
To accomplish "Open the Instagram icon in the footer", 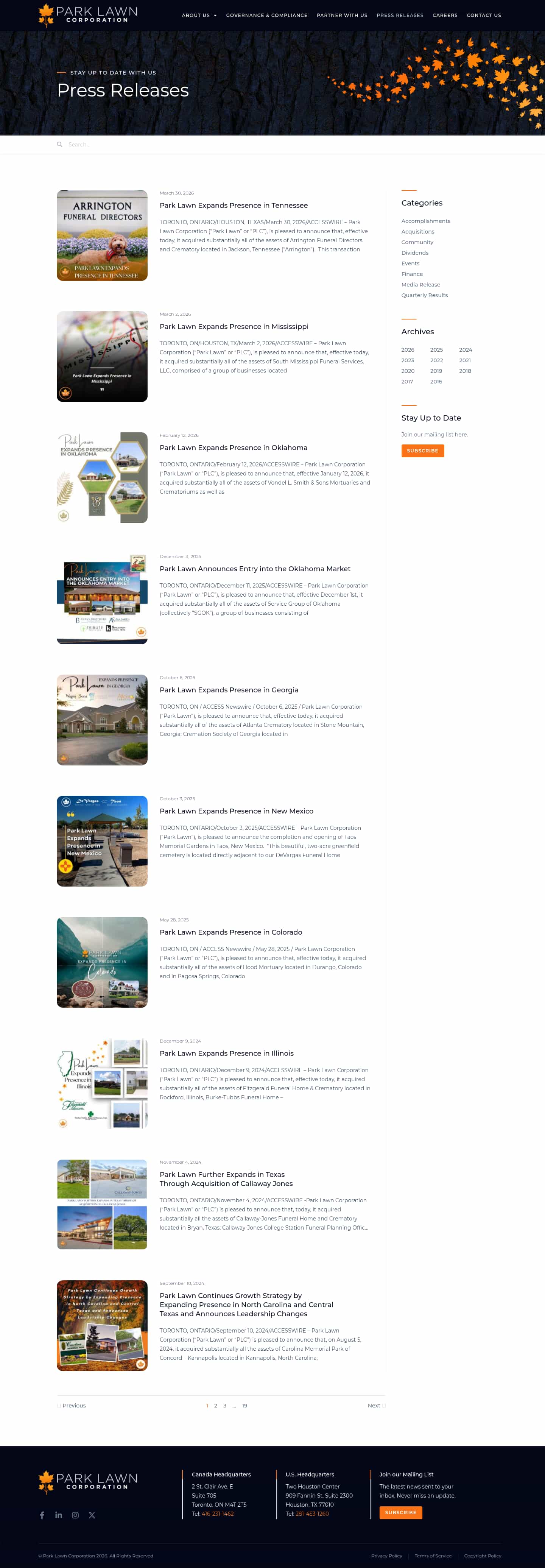I will [x=75, y=1515].
